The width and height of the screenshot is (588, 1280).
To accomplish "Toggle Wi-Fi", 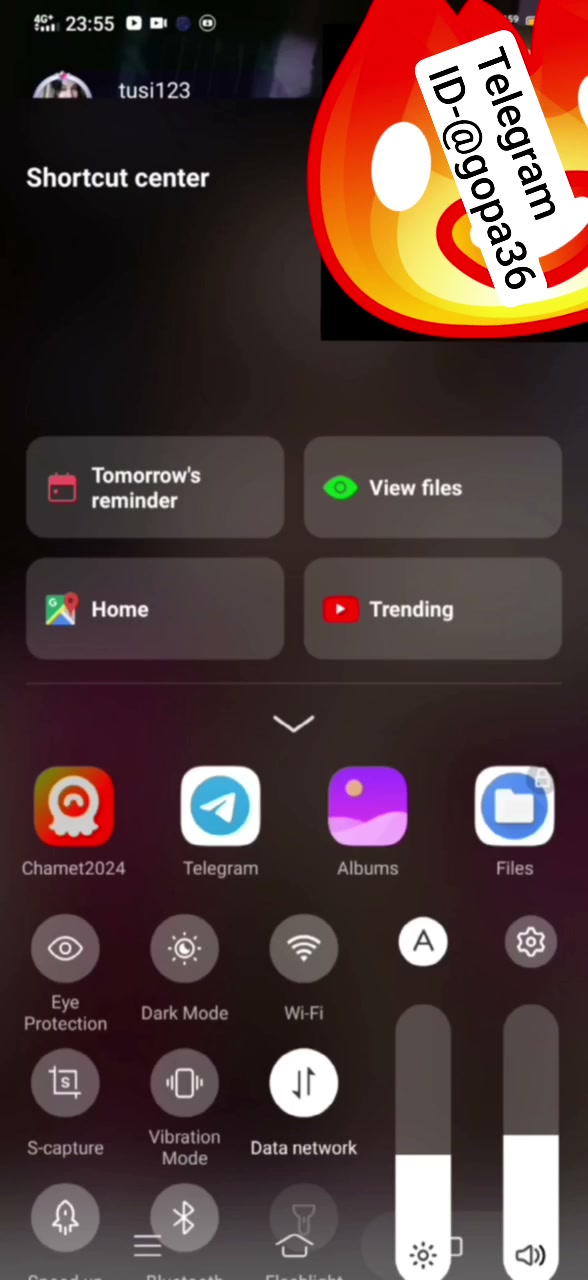I will click(304, 948).
